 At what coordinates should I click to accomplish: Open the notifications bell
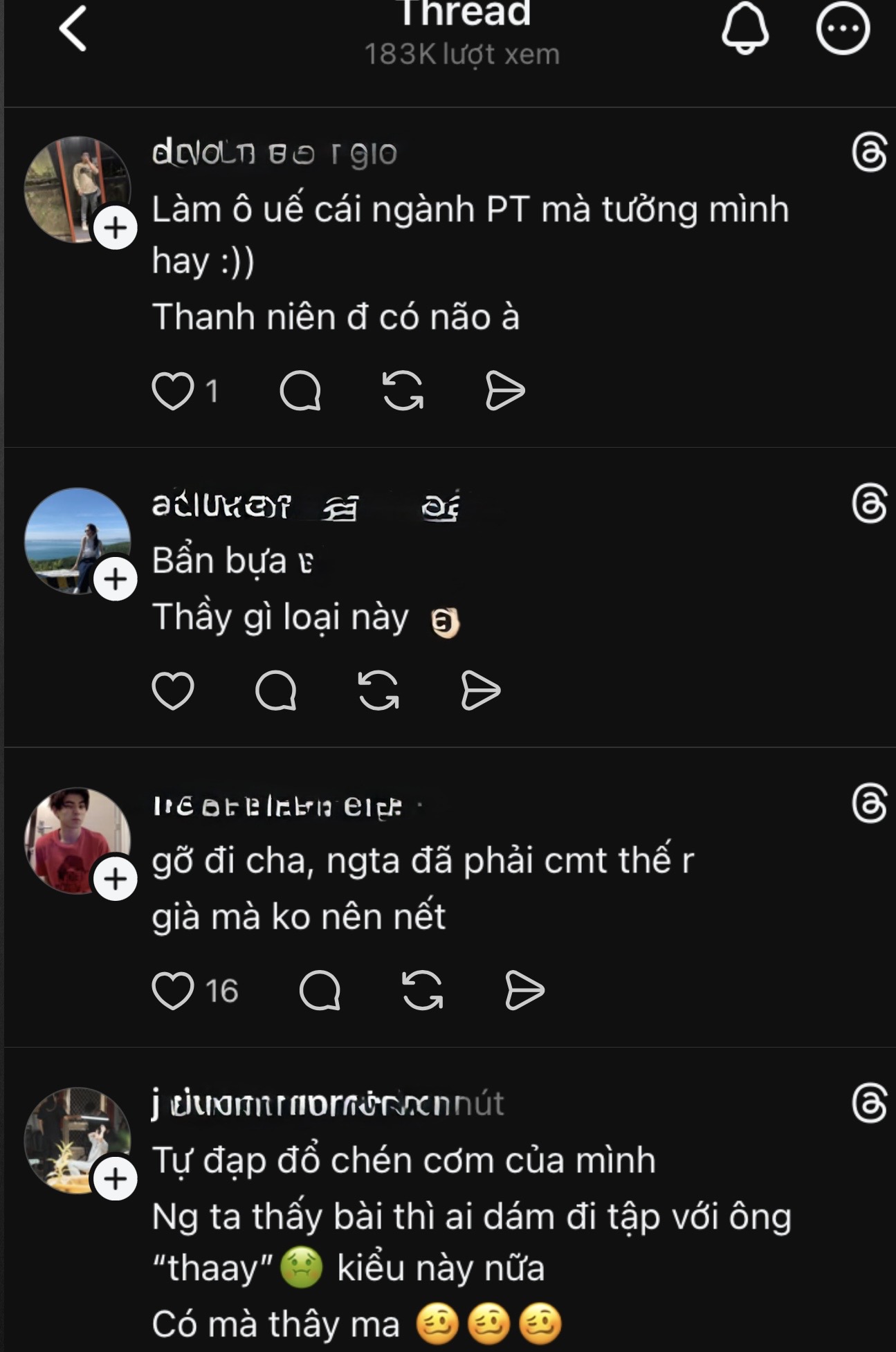(744, 29)
